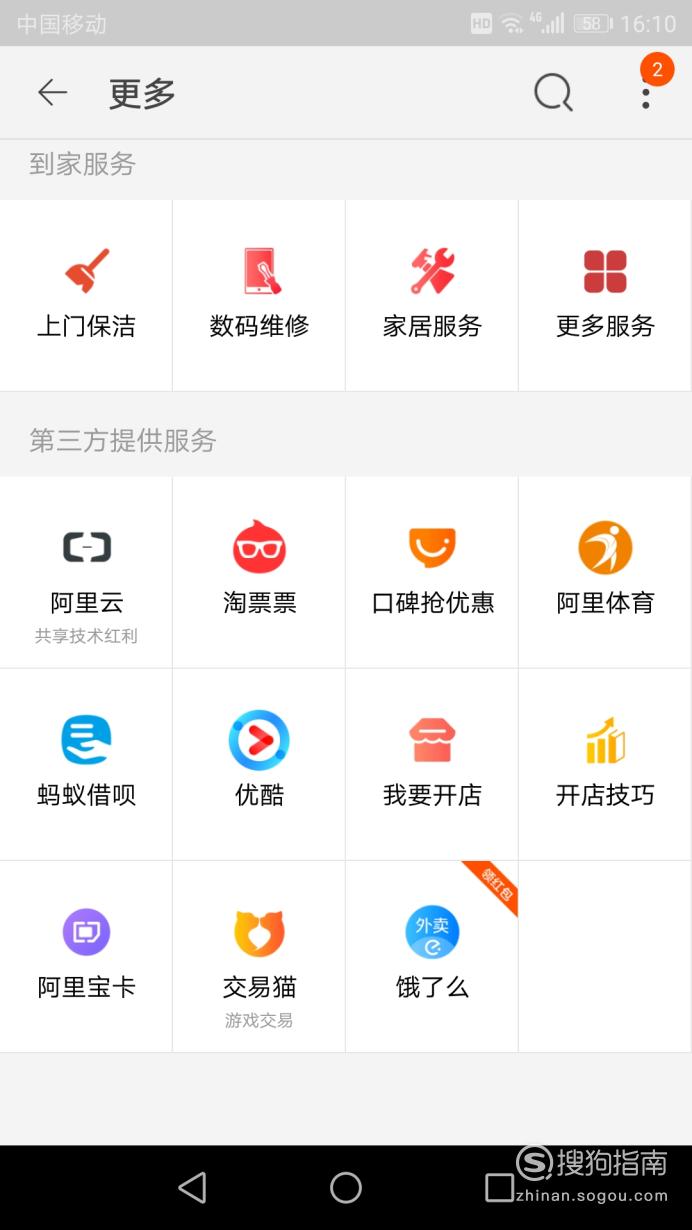
Task: Launch 淘票票 ticket service
Action: coord(259,572)
